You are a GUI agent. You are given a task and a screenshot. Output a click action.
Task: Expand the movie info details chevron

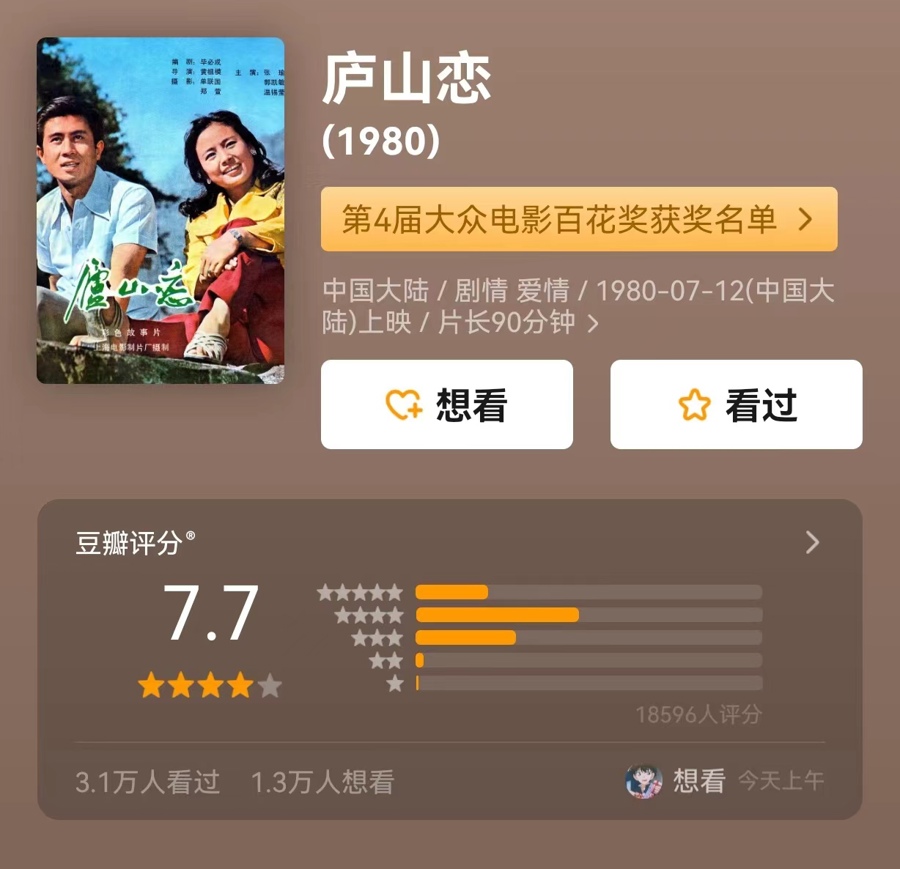pyautogui.click(x=594, y=323)
